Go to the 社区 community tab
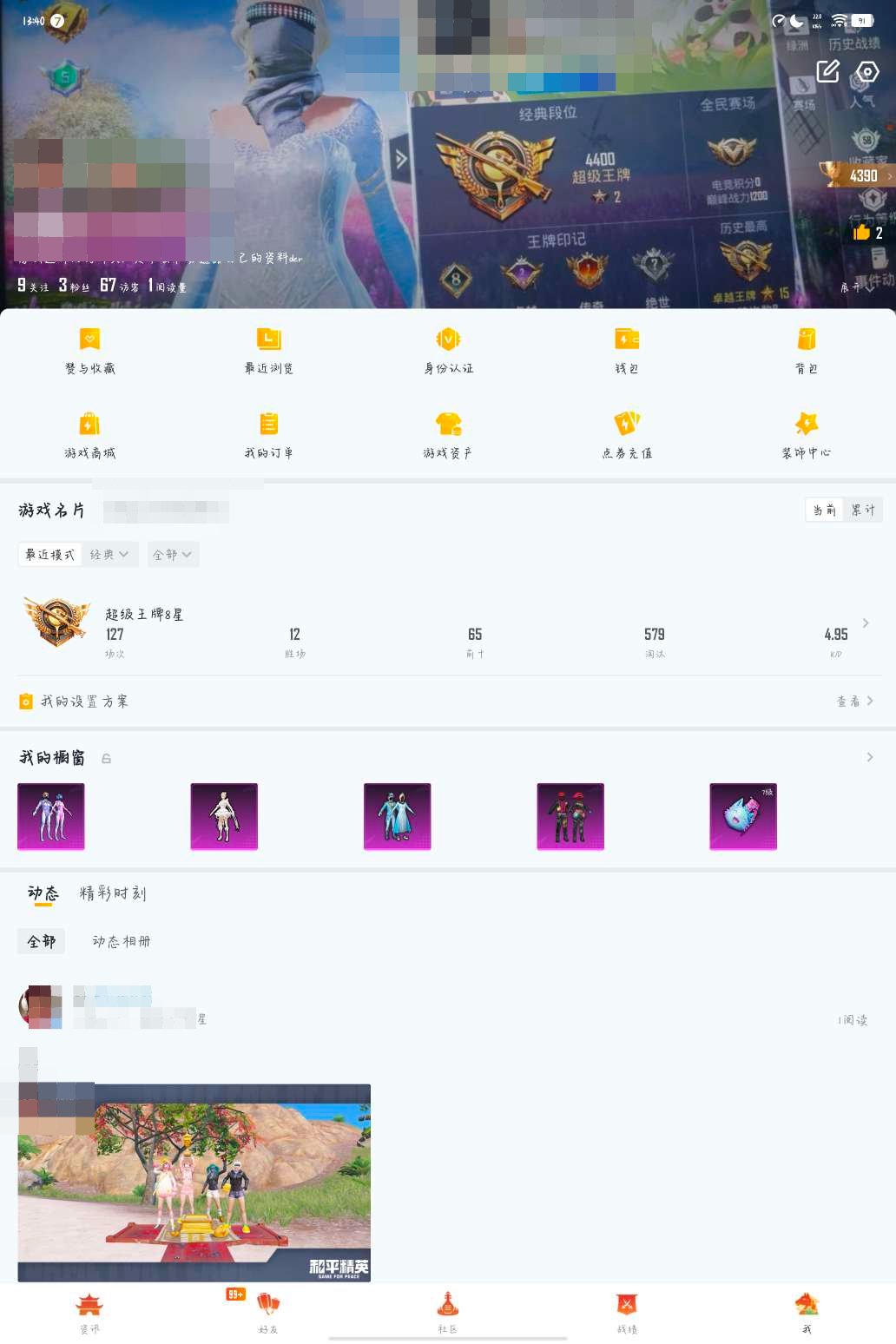Screen dimensions: 896x1344 point(447,1310)
